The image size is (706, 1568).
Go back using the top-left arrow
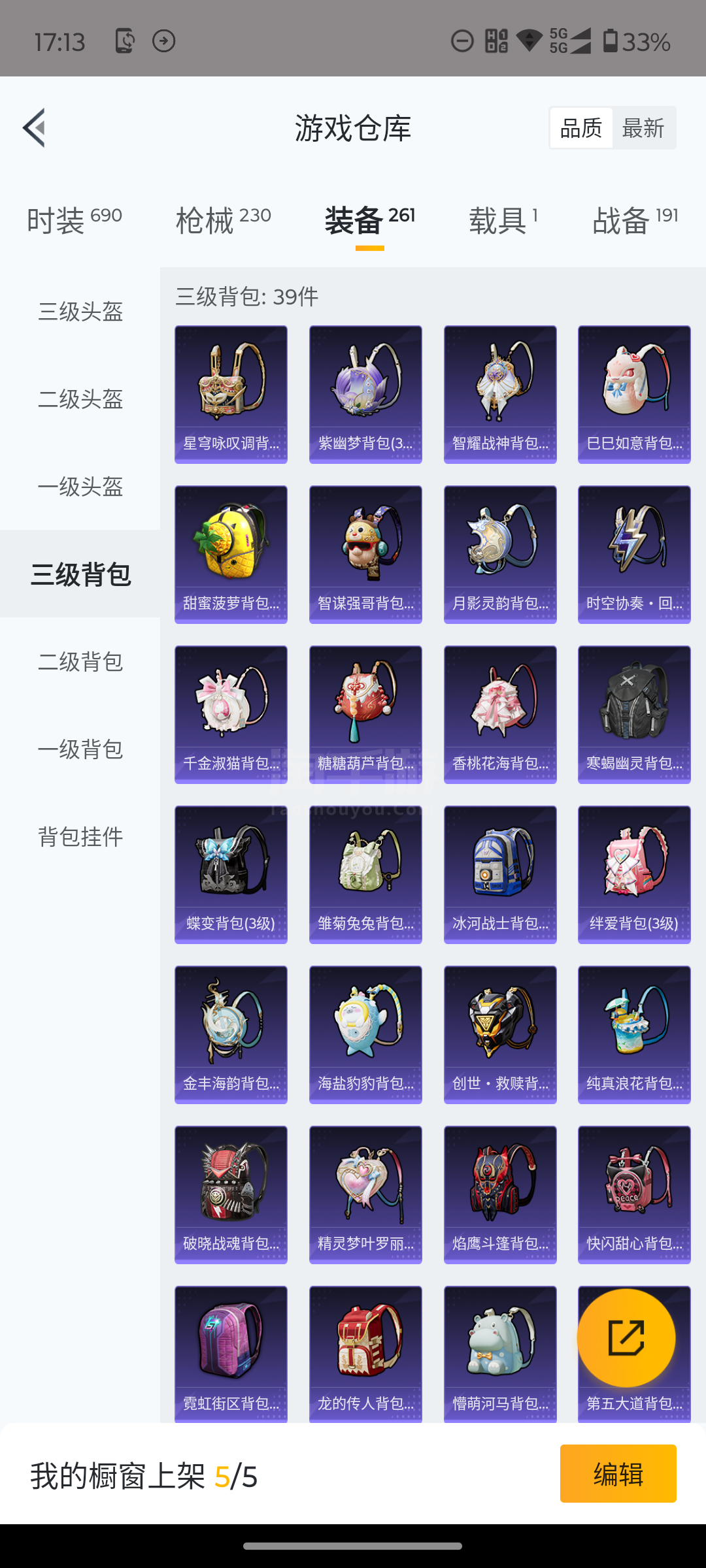tap(34, 128)
